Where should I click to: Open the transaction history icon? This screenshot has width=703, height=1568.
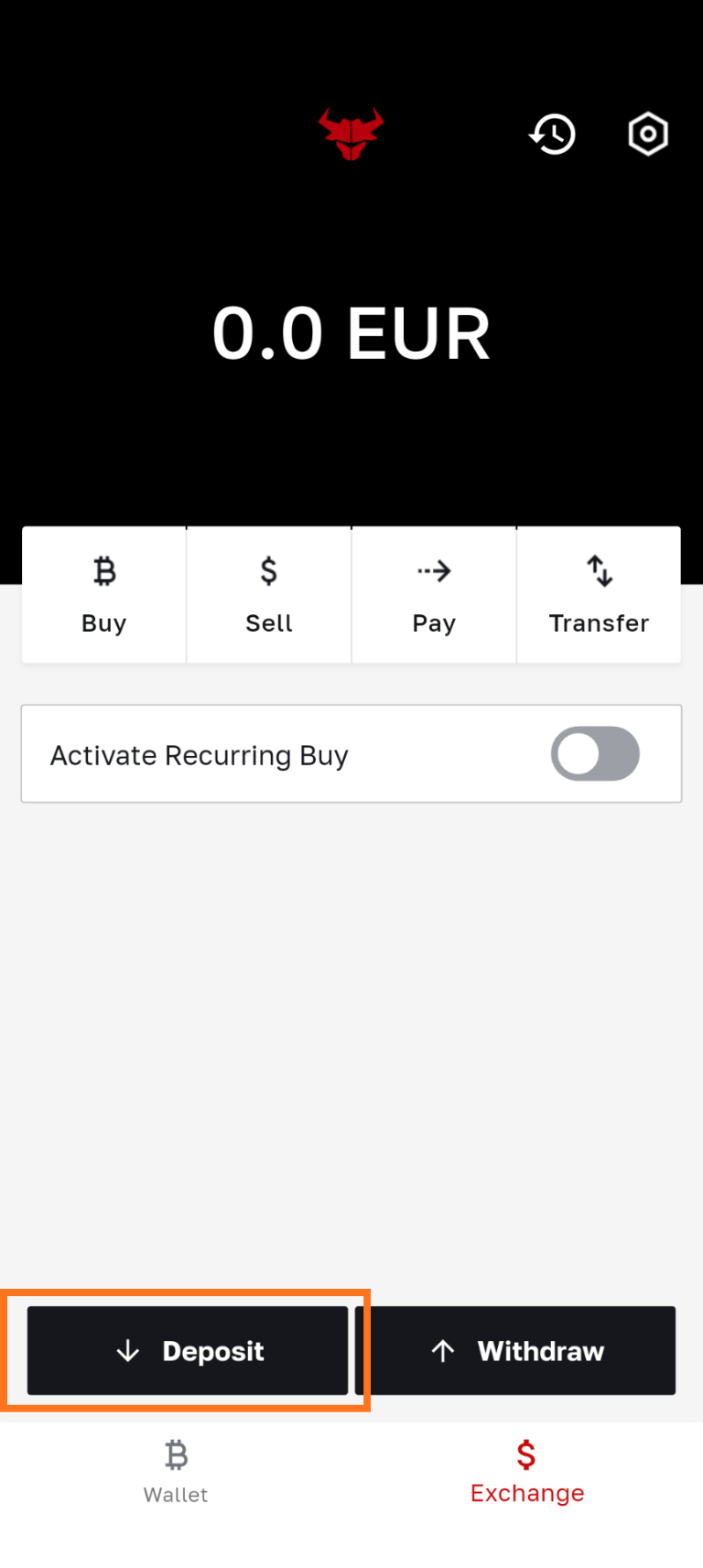553,135
